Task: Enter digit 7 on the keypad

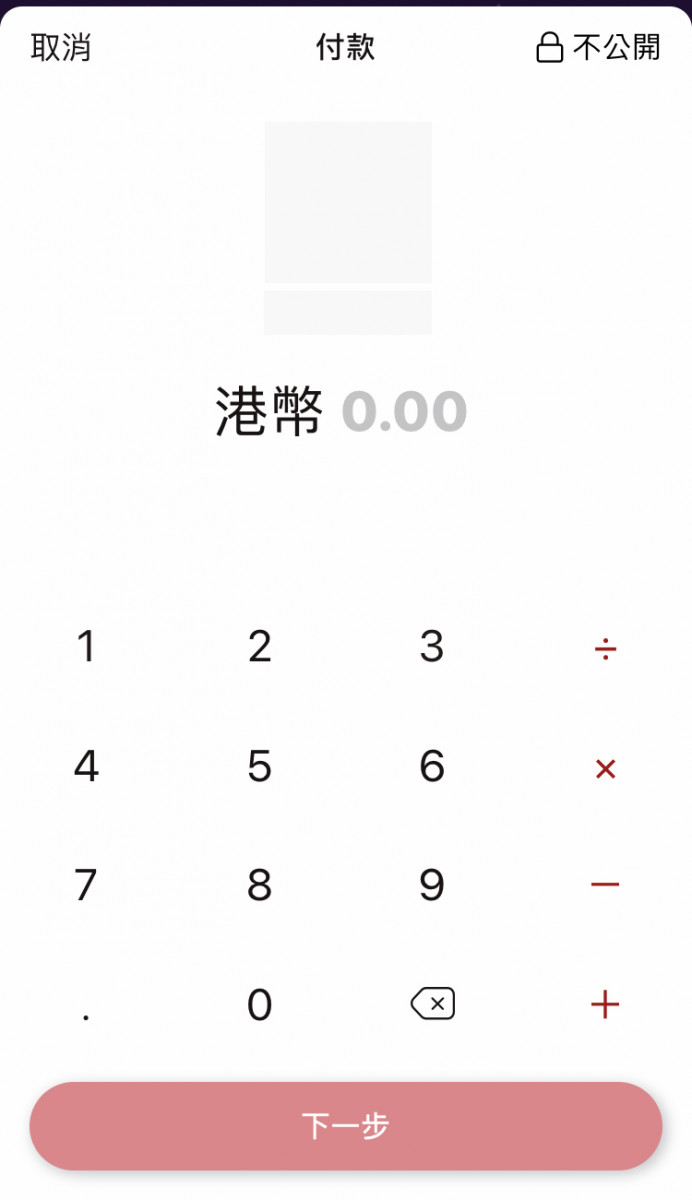Action: (87, 885)
